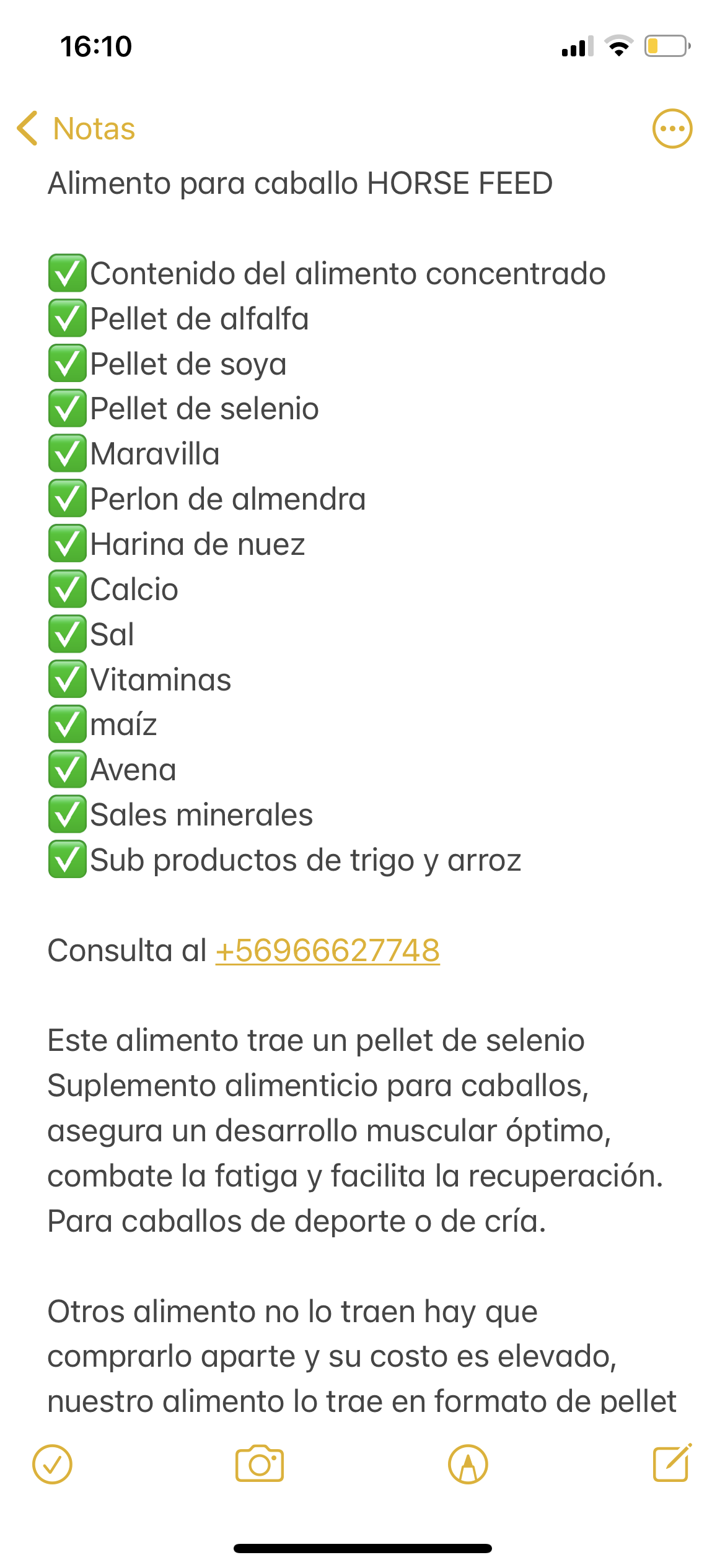Screen dimensions: 725x1568
Task: Call the phone number +56966627748
Action: (327, 951)
